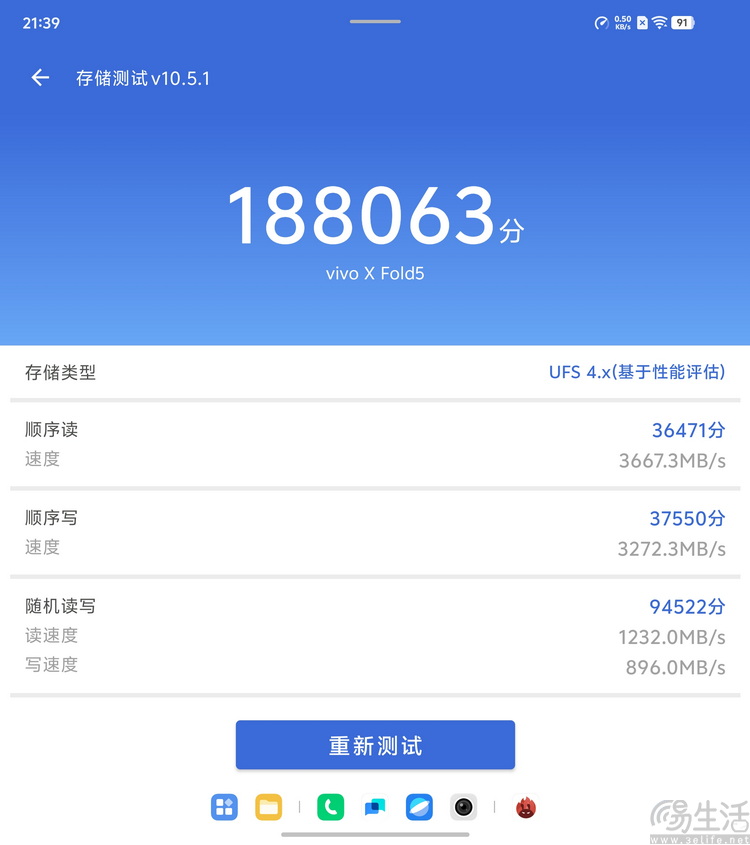Tap the sequential write score 37550分
The image size is (750, 845).
coord(687,519)
